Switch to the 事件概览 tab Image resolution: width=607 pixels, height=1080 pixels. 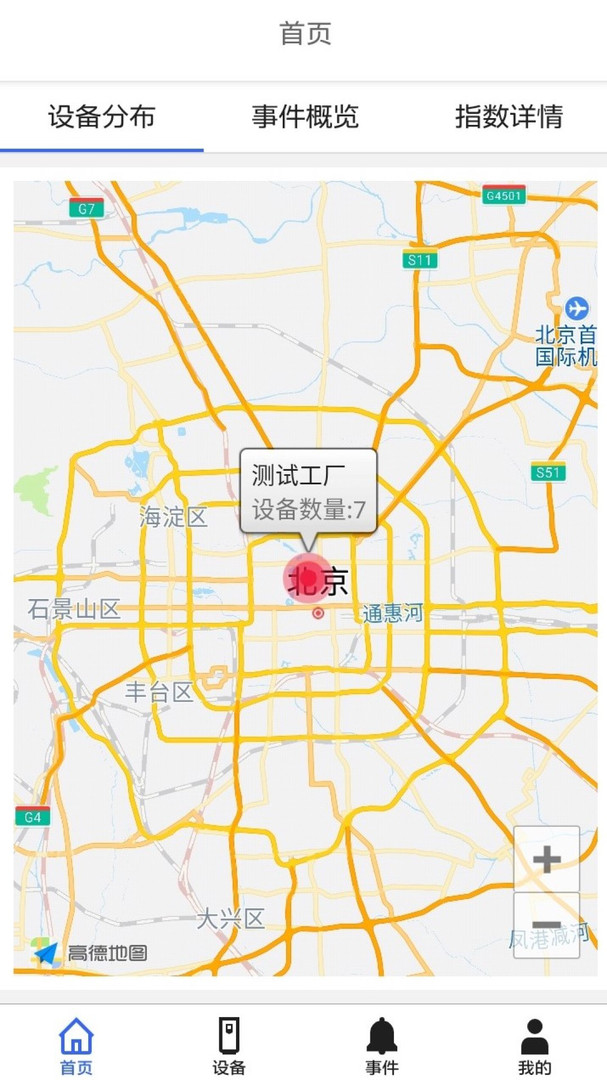point(305,117)
